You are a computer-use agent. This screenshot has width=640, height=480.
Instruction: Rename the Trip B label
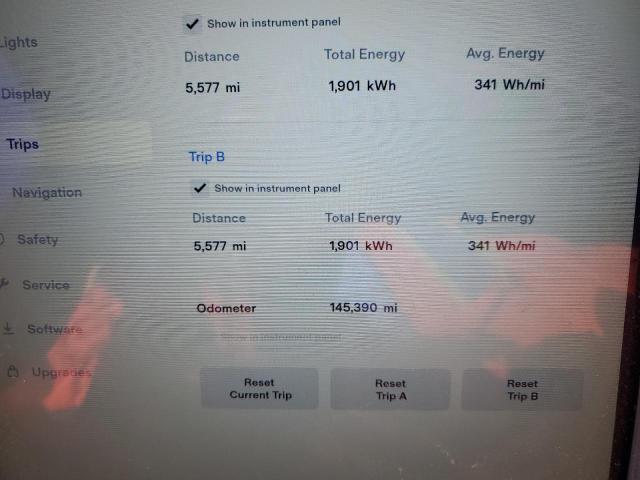[207, 157]
